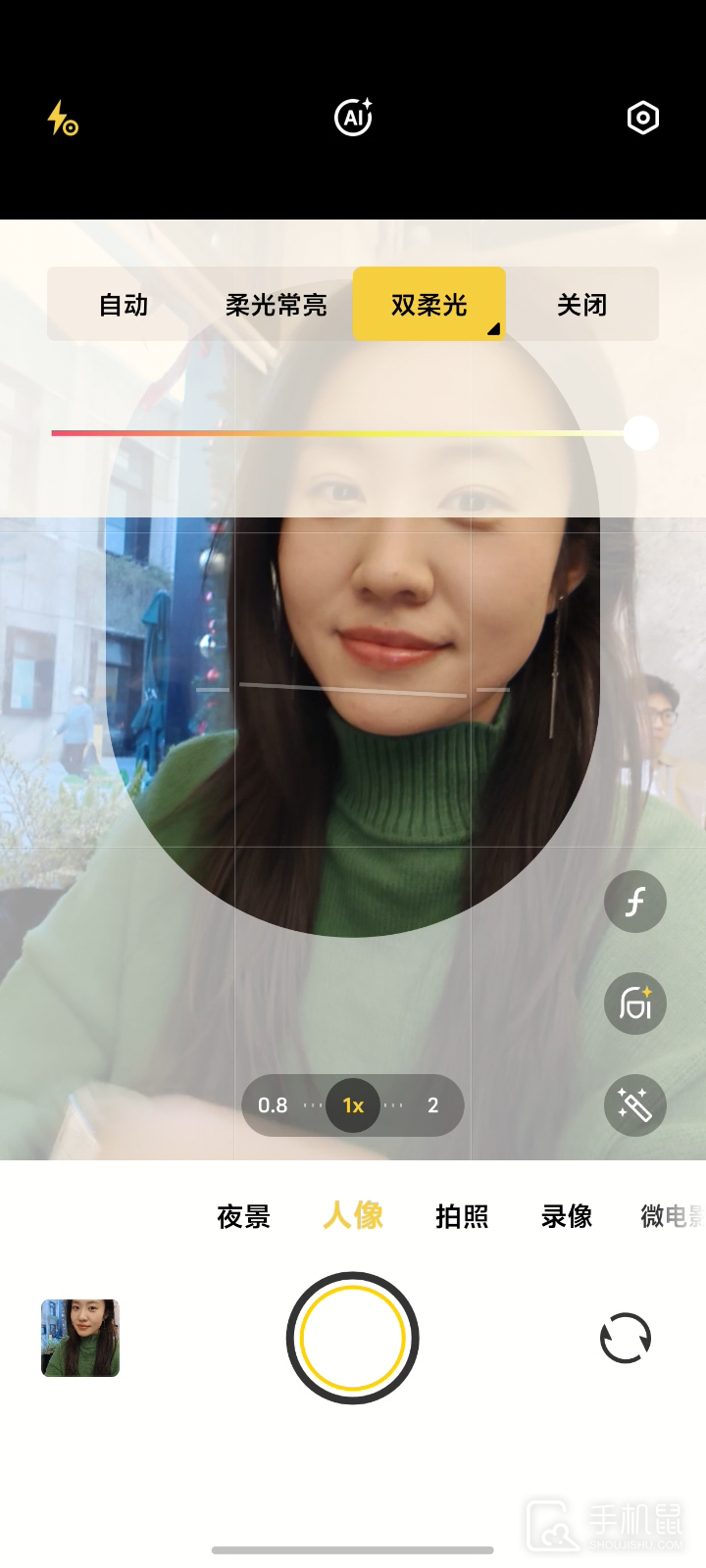Switch to 夜景 mode
Viewport: 706px width, 1568px height.
click(x=243, y=1217)
